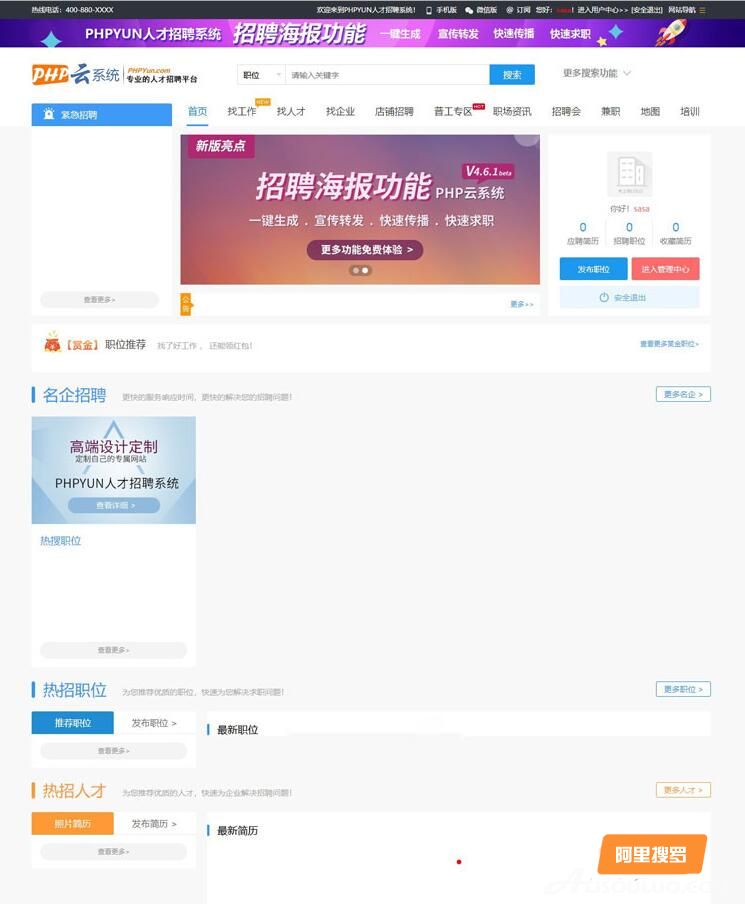The width and height of the screenshot is (745, 904).
Task: Go to the 招聘会 tab
Action: [566, 111]
